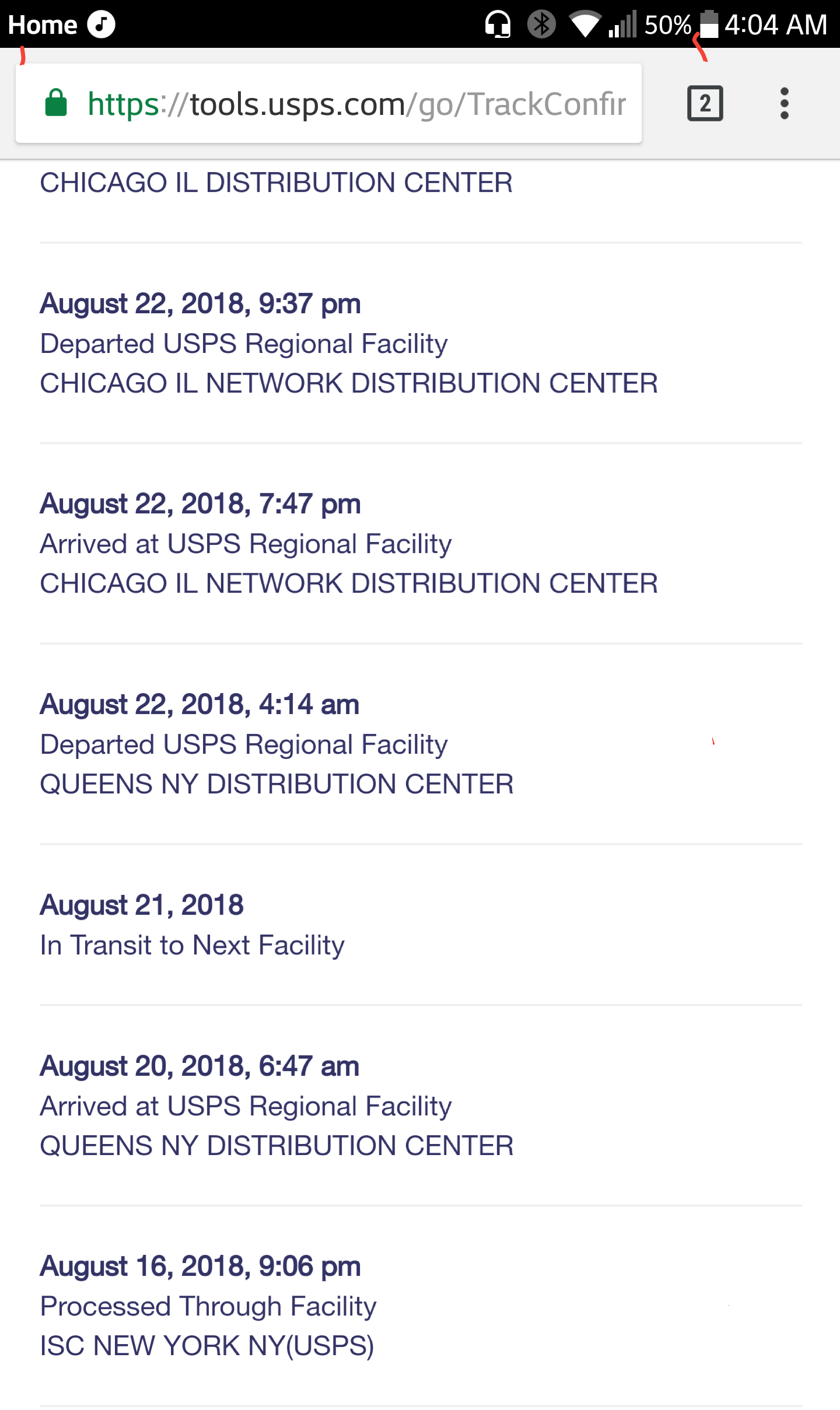Viewport: 840px width, 1410px height.
Task: Open the tab switcher showing 2 tabs
Action: (705, 103)
